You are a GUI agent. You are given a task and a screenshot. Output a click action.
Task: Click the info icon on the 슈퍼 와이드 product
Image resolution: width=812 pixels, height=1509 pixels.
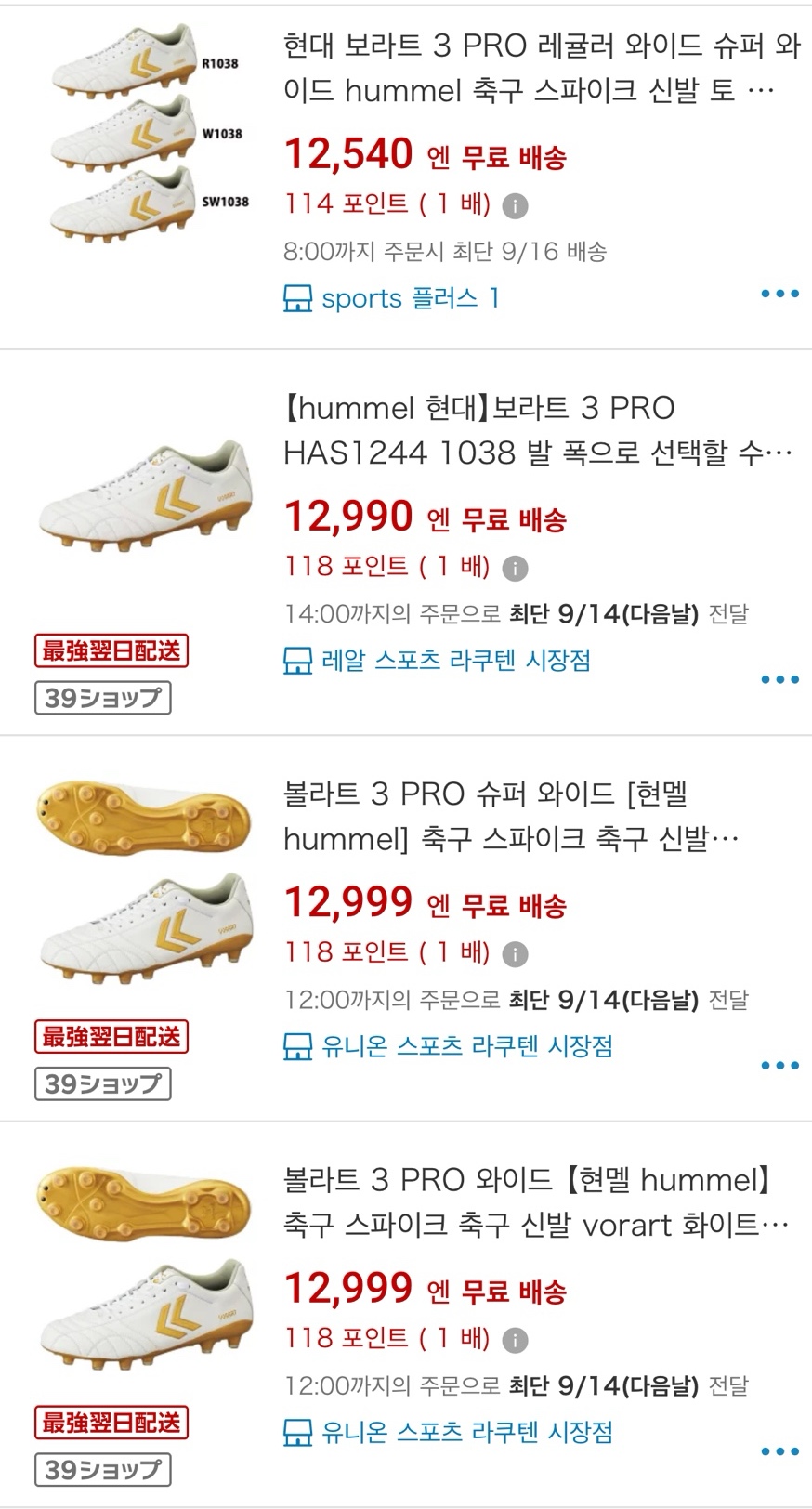516,953
